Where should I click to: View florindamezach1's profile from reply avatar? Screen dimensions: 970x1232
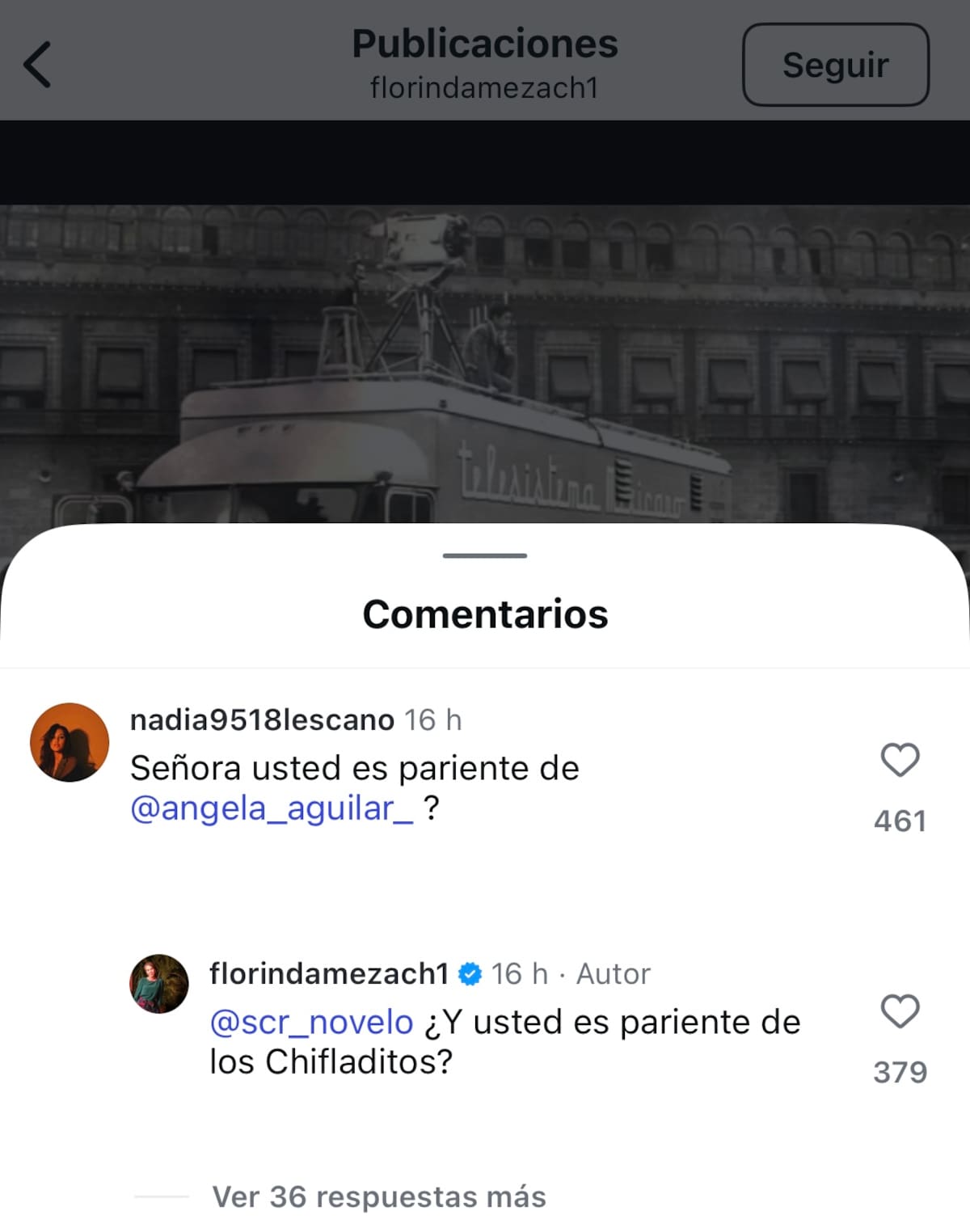[159, 983]
